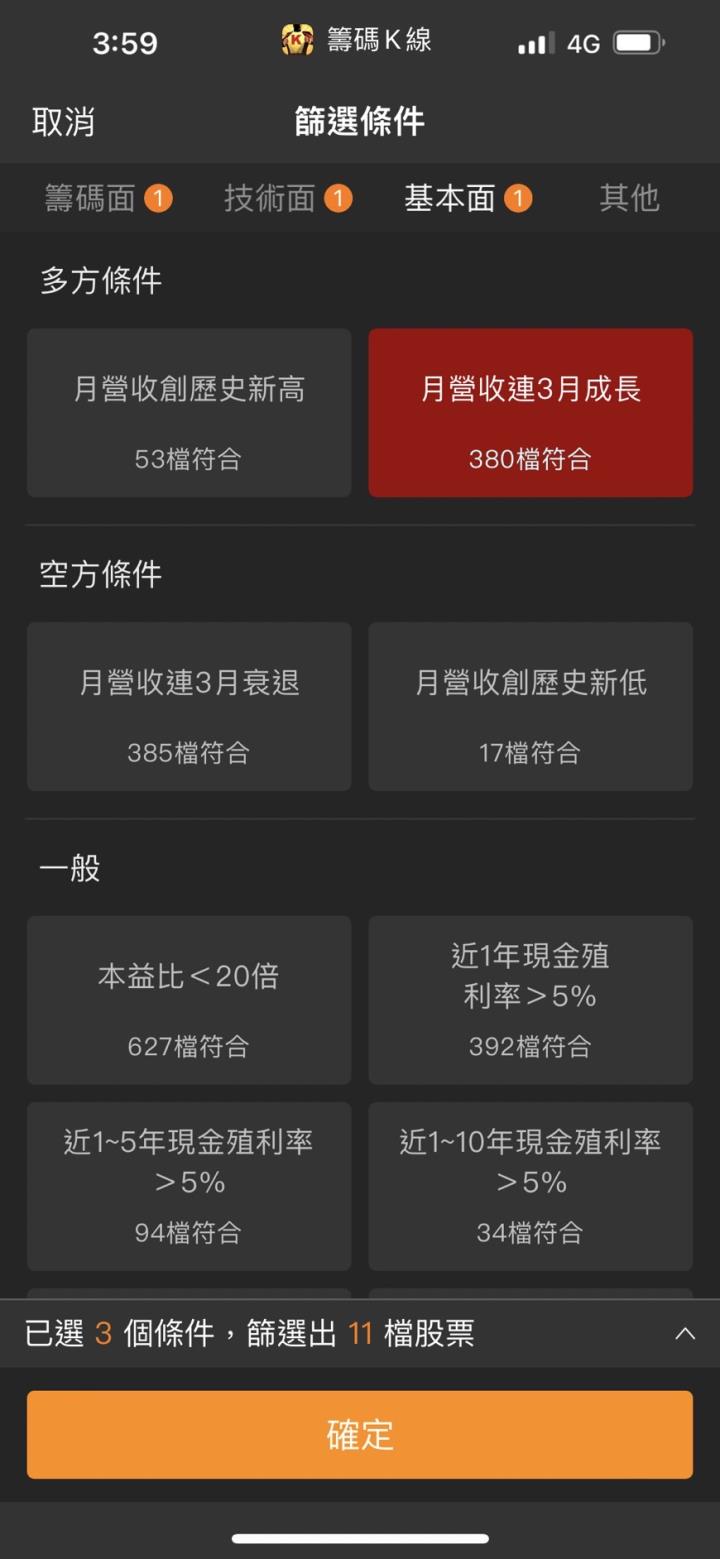This screenshot has width=720, height=1559.
Task: Enable the 近1~10年現金殖利率＞5% filter
Action: pos(530,1186)
